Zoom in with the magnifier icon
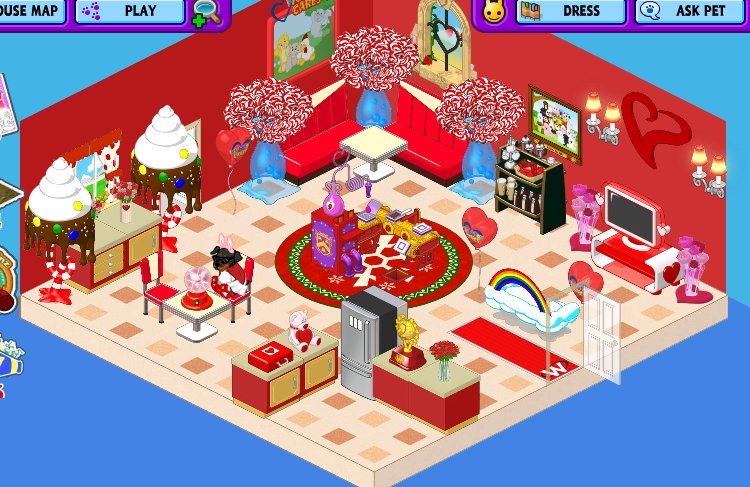This screenshot has height=487, width=750. 207,12
